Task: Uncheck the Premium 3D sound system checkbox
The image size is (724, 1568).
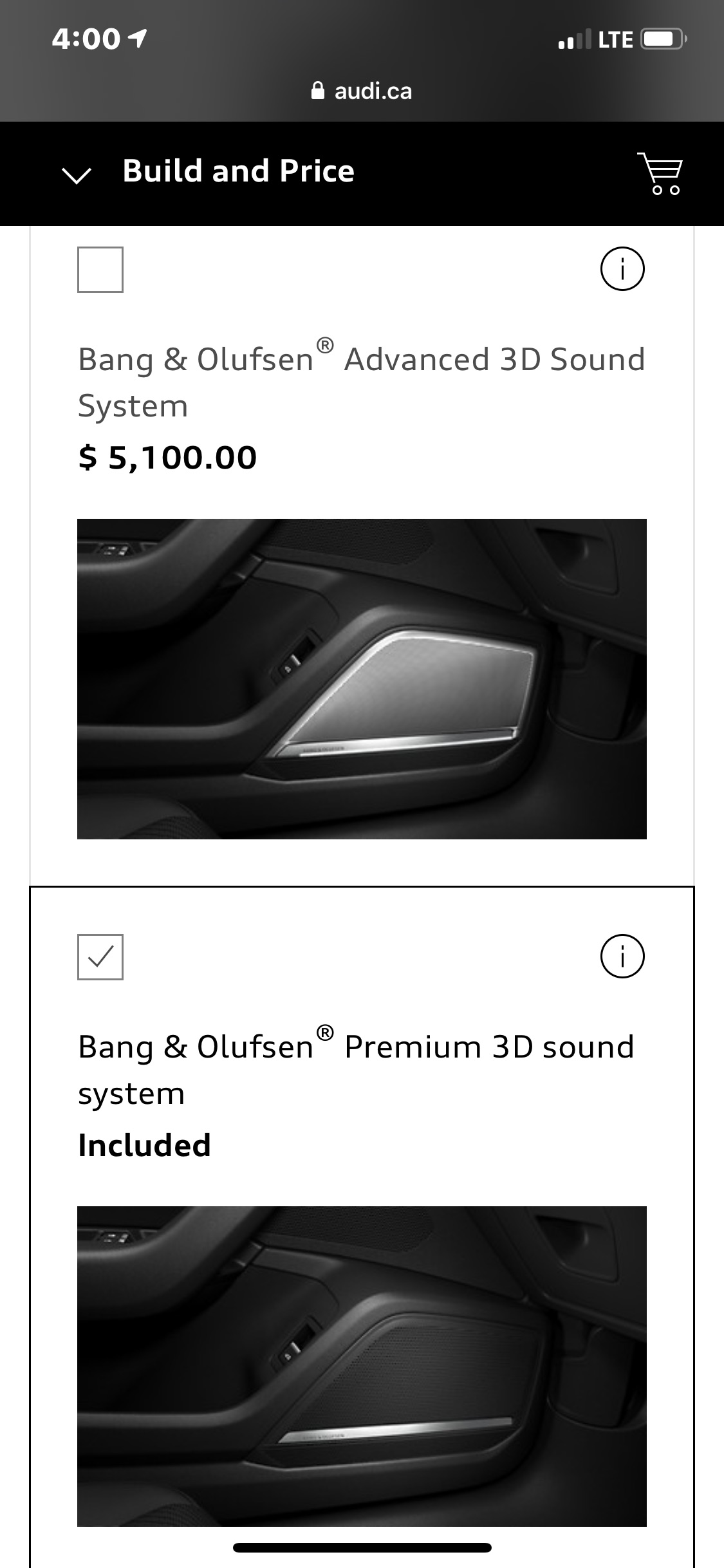Action: coord(100,957)
